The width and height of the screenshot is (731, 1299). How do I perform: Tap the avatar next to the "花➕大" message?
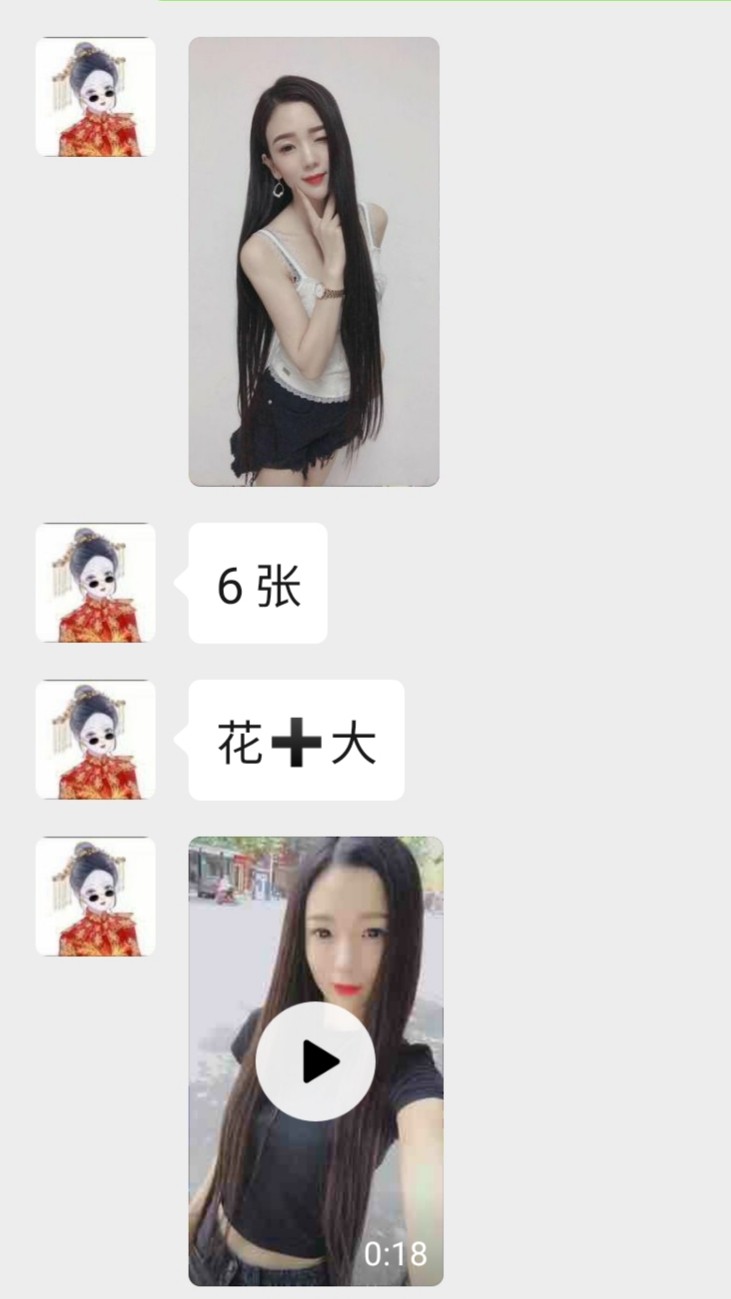tap(96, 740)
